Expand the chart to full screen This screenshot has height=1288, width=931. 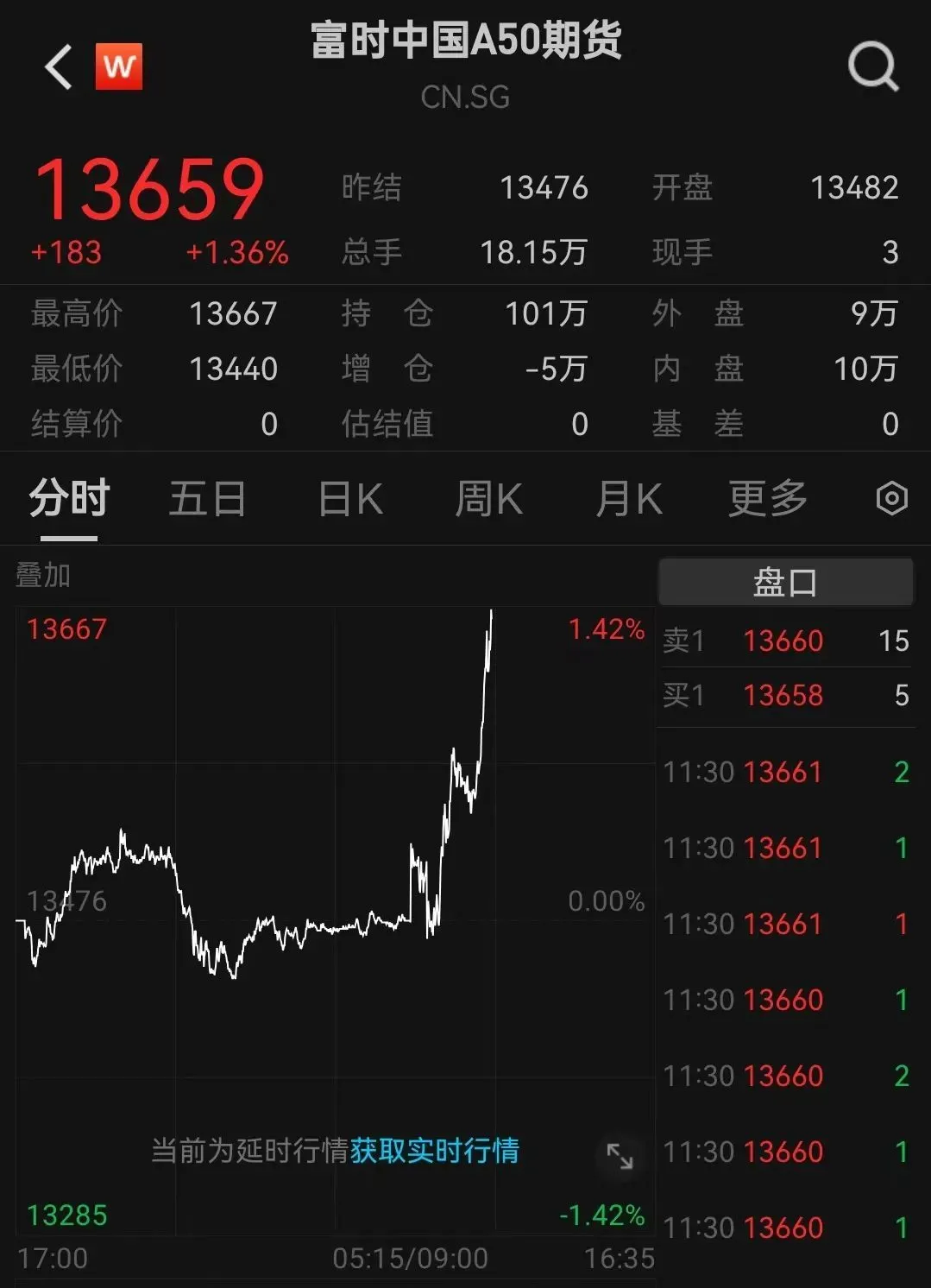point(620,1156)
